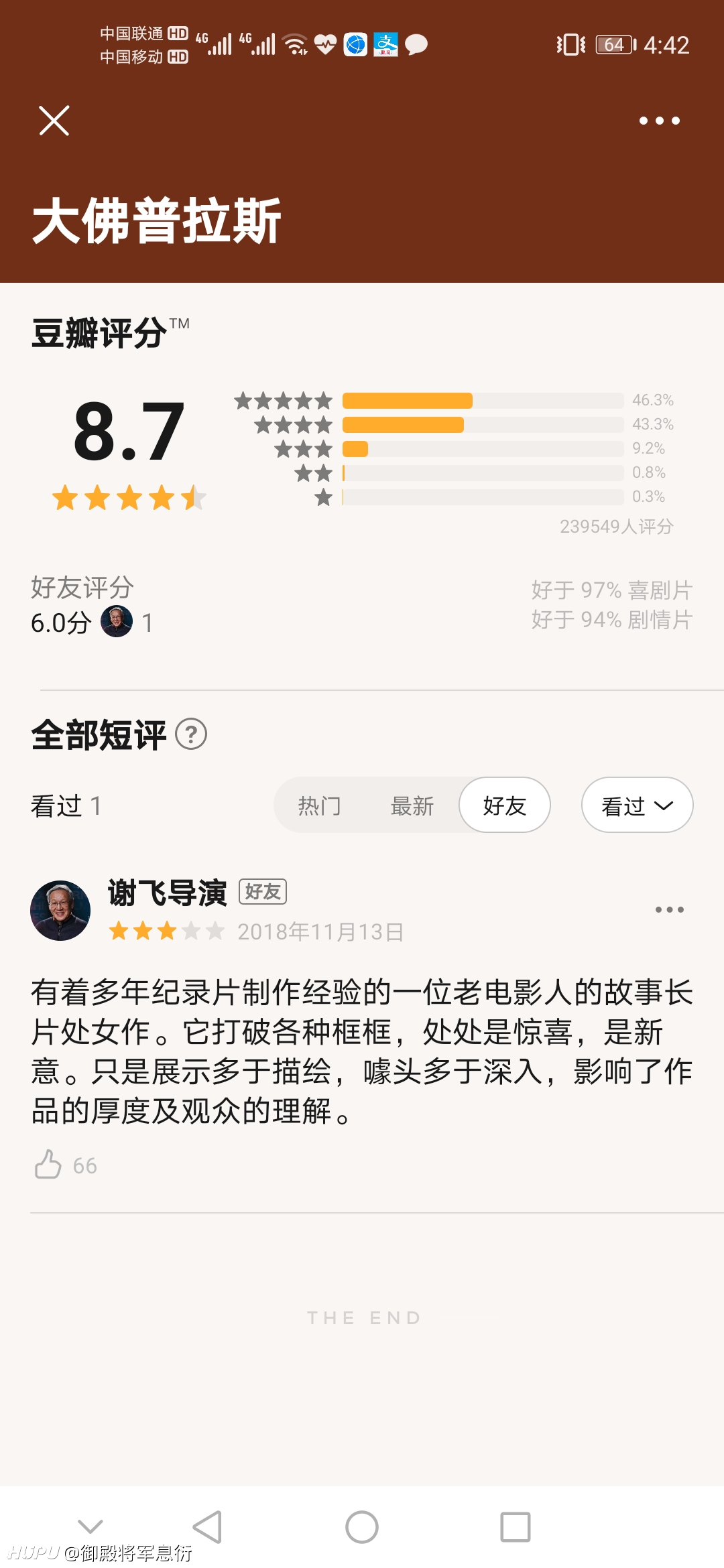
Task: Like 谢飞导演's review
Action: (48, 1165)
